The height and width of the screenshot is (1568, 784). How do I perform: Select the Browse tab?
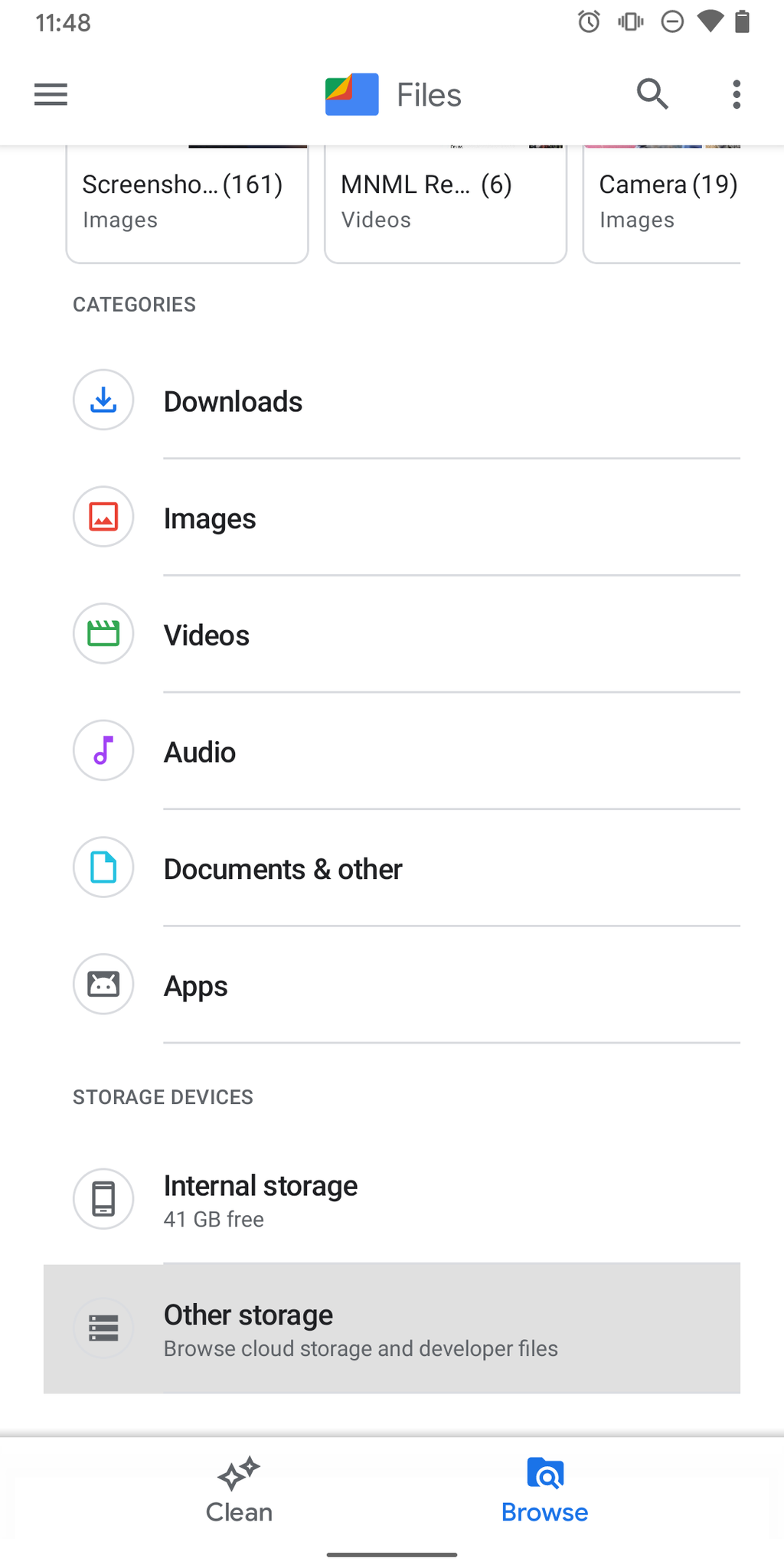[544, 1493]
